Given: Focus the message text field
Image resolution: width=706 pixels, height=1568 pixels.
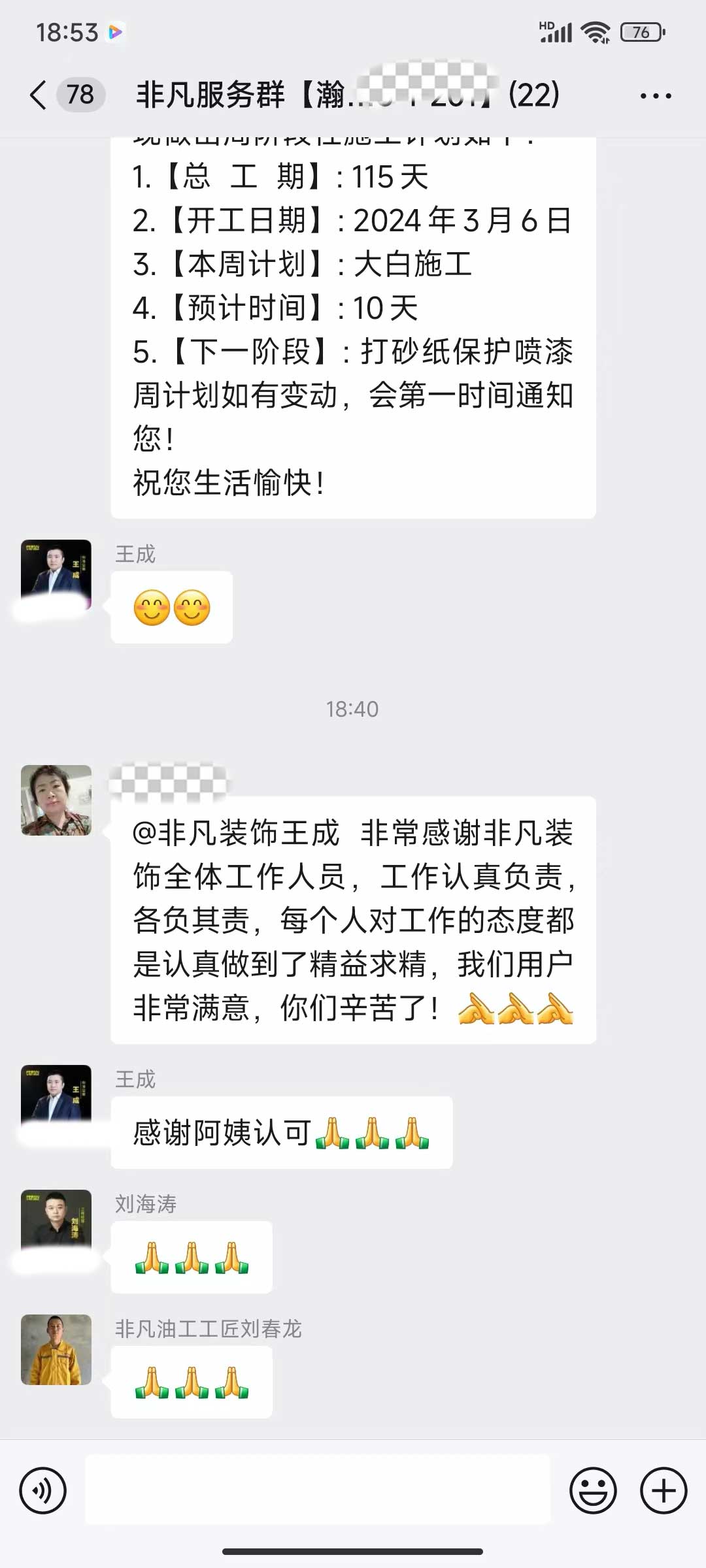Looking at the screenshot, I should 318,1491.
